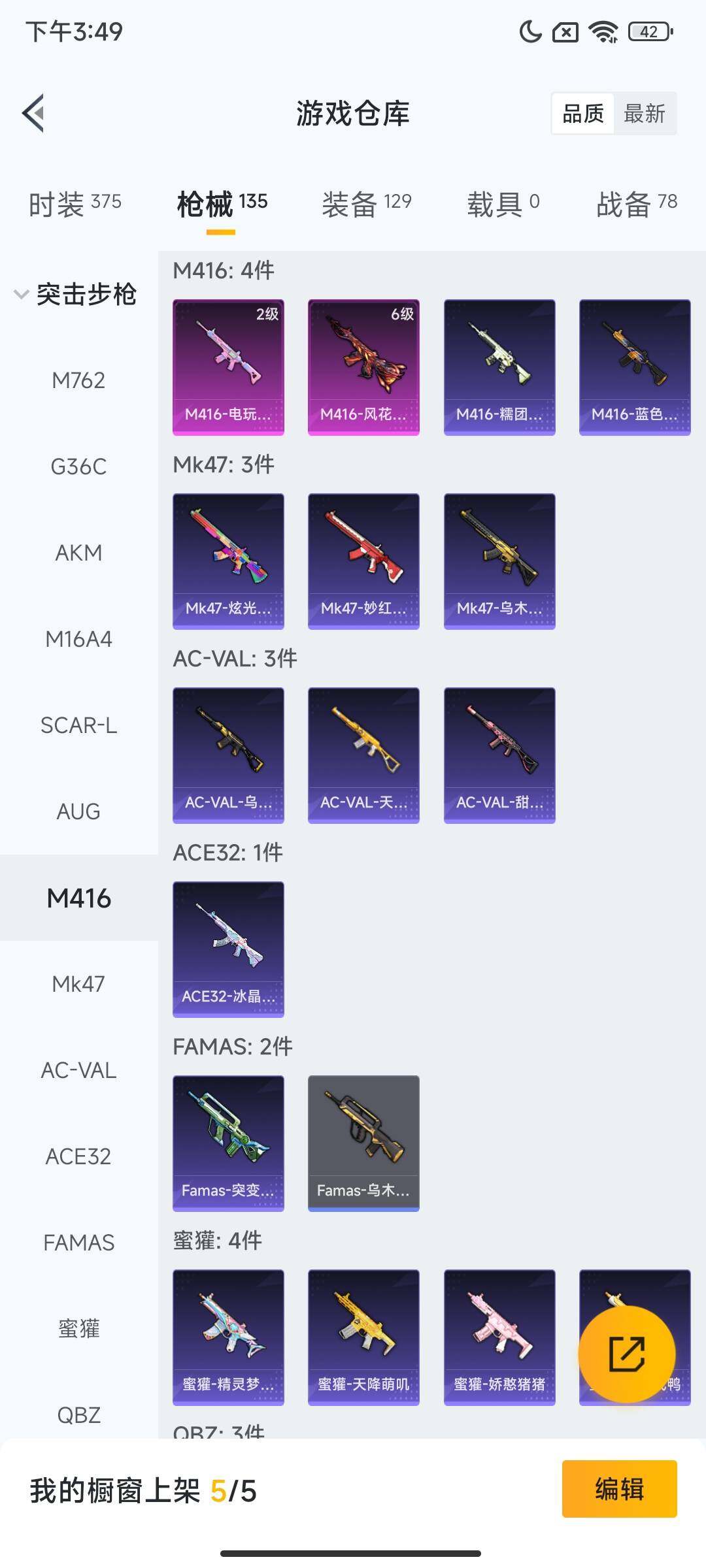Open the Mk47-炫光 skin tile
The height and width of the screenshot is (1568, 706).
[x=228, y=561]
